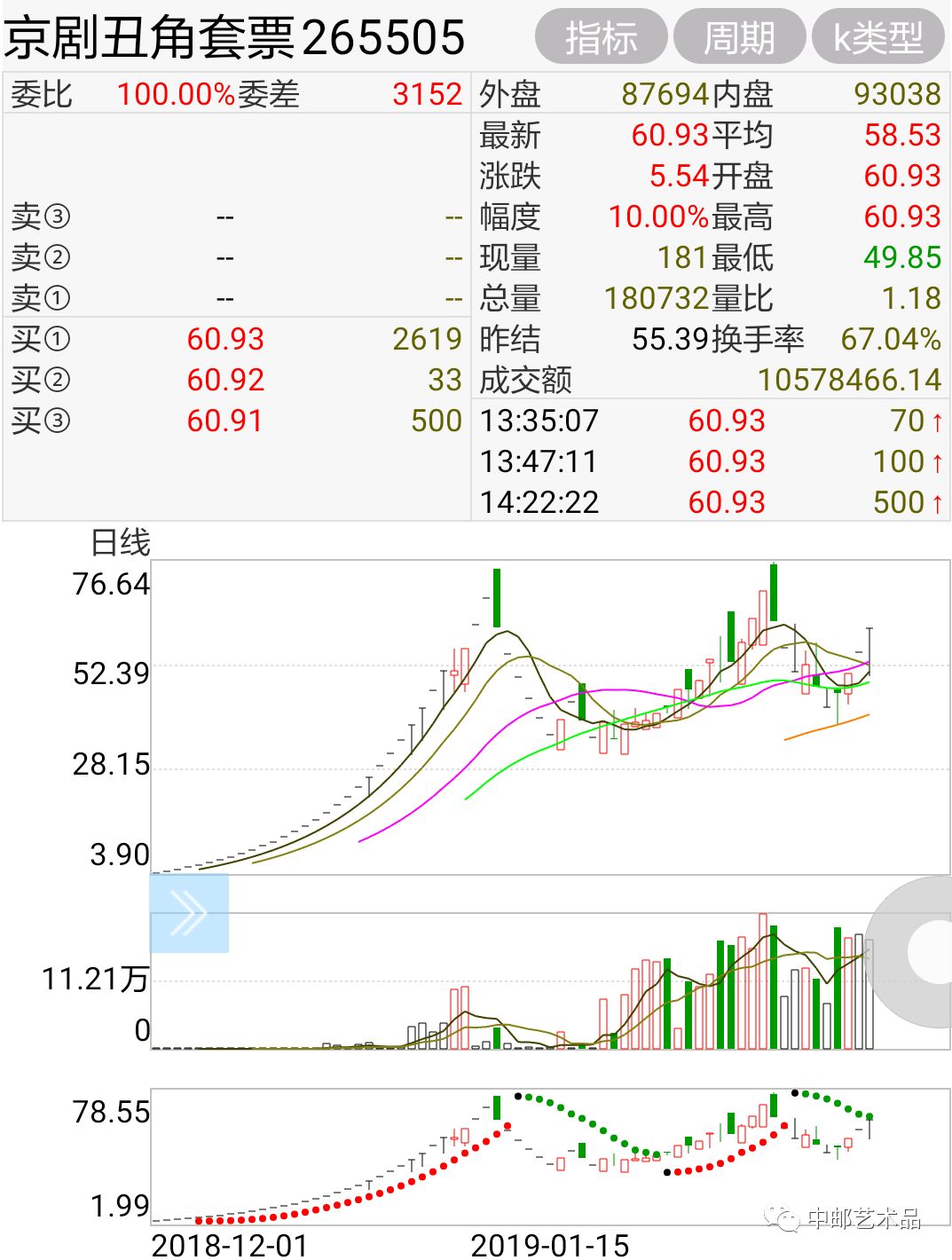Viewport: 952px width, 1260px height.
Task: Choose a chart period with 周期
Action: point(739,37)
